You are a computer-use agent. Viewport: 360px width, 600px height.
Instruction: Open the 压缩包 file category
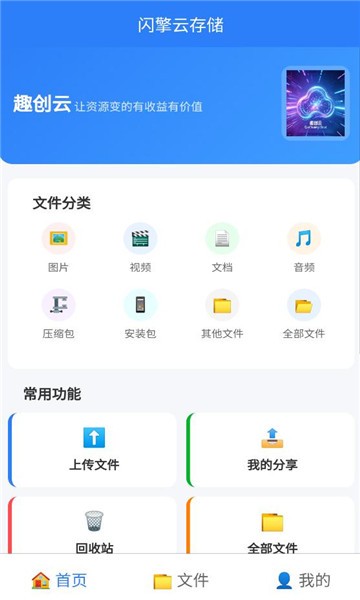click(x=58, y=314)
